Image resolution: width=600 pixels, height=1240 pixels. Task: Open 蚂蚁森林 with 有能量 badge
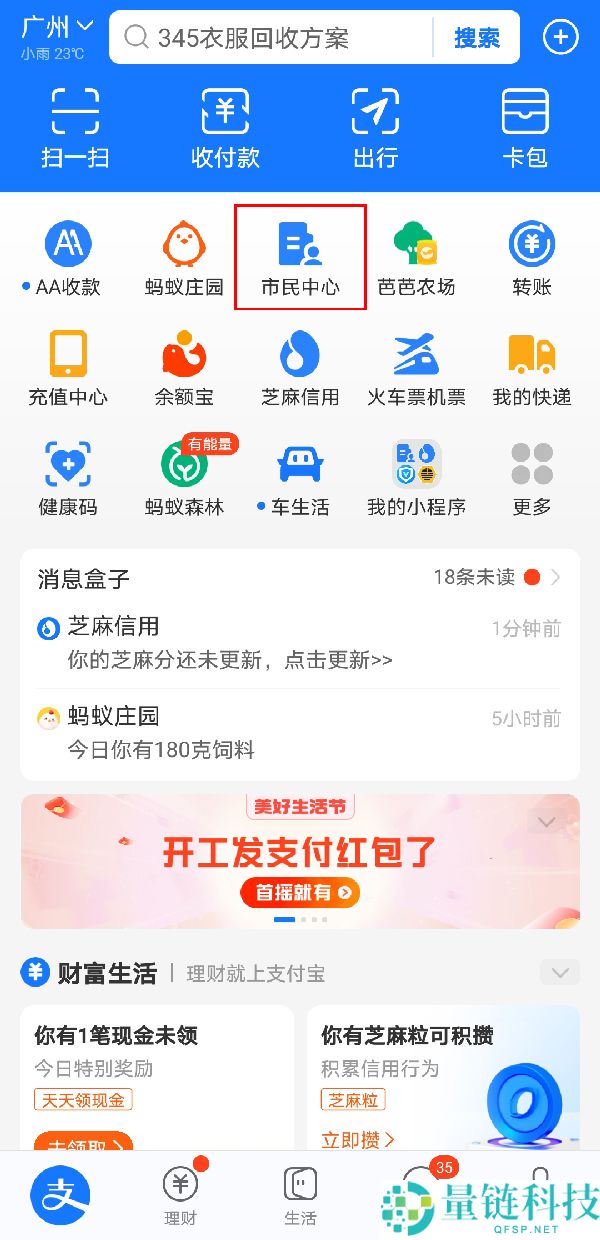click(x=184, y=478)
